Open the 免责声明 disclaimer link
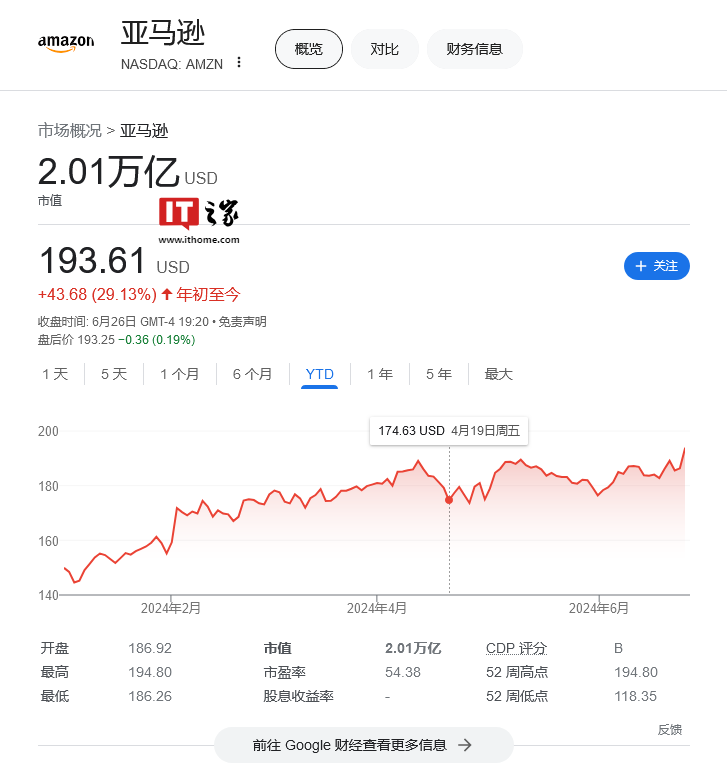This screenshot has width=727, height=784. (x=242, y=322)
